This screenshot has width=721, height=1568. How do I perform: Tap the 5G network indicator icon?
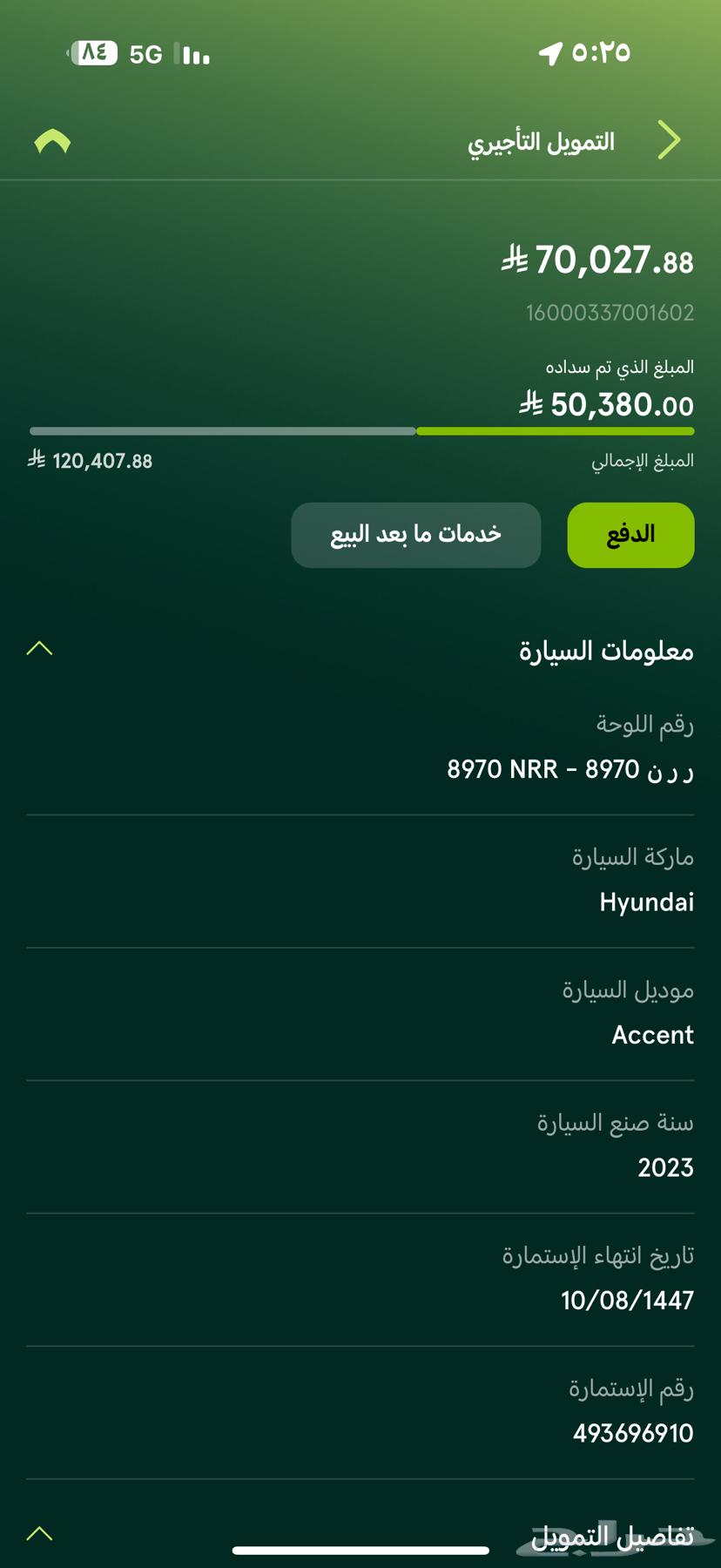[144, 53]
